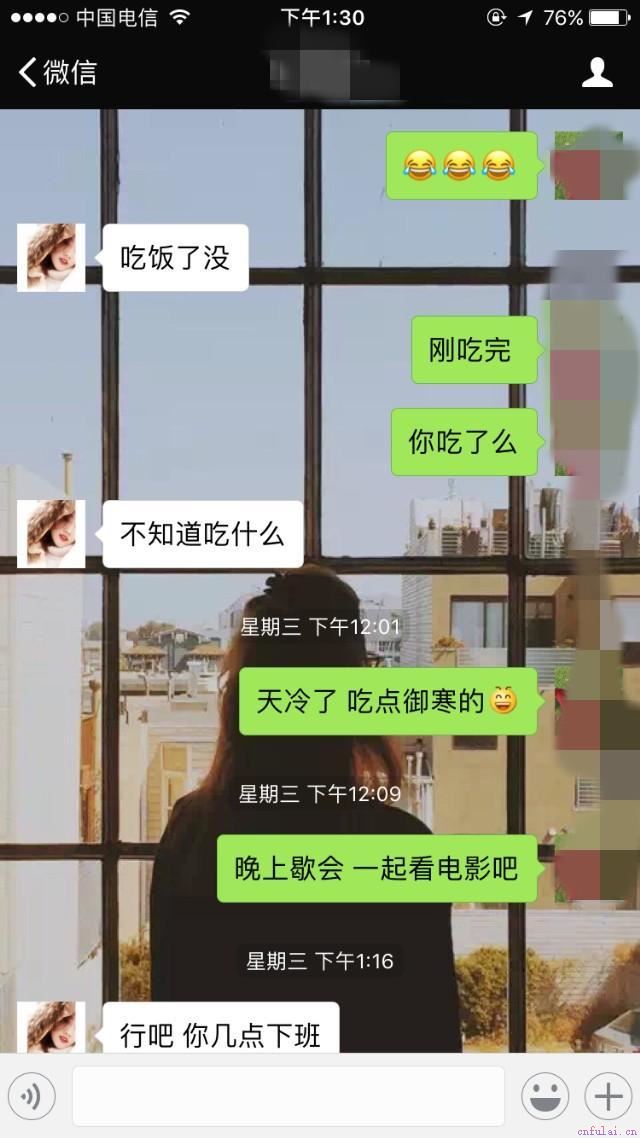Open the emoji sticker panel
The height and width of the screenshot is (1138, 640).
[x=545, y=1097]
